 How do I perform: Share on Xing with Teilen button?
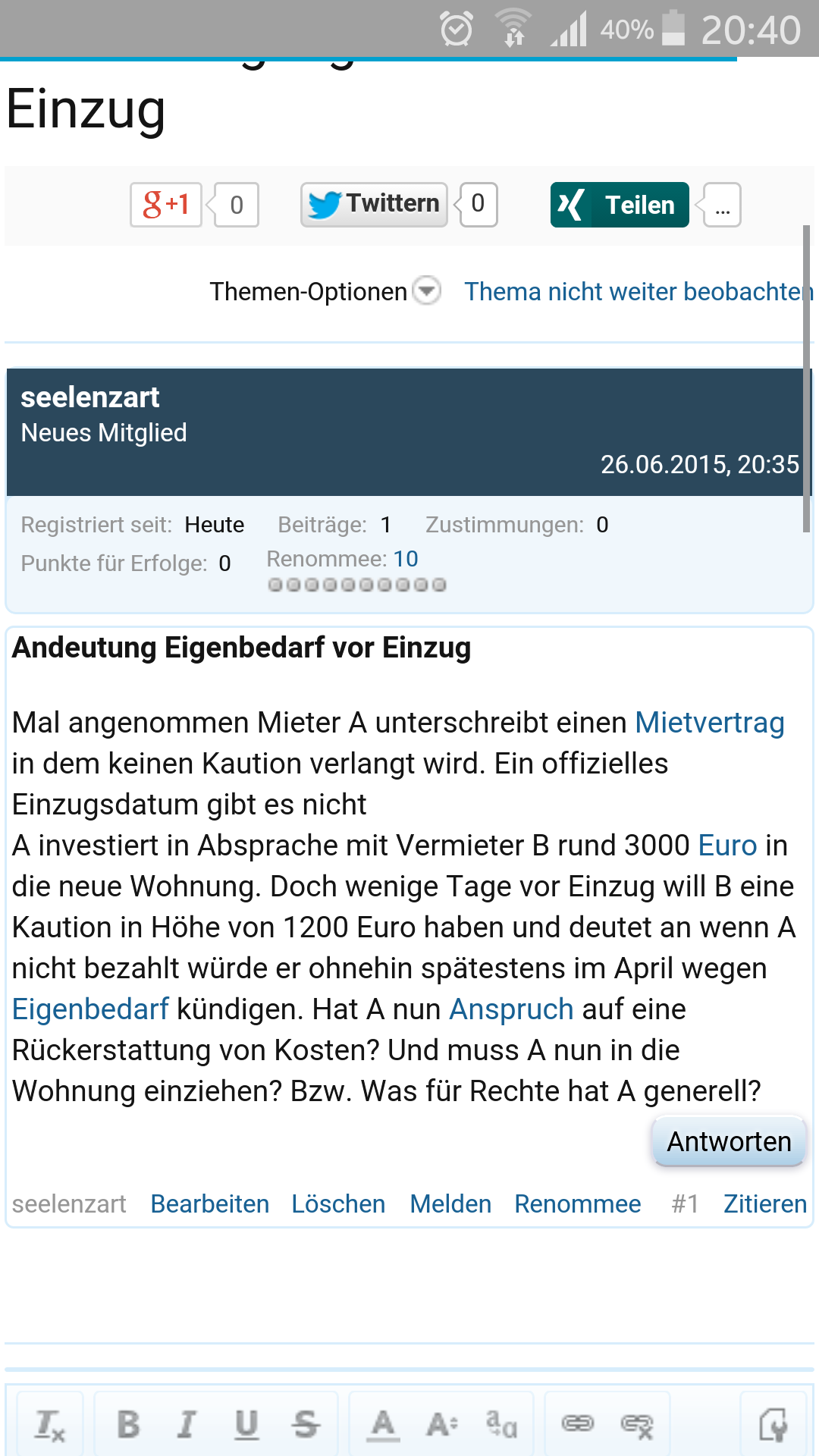tap(620, 205)
